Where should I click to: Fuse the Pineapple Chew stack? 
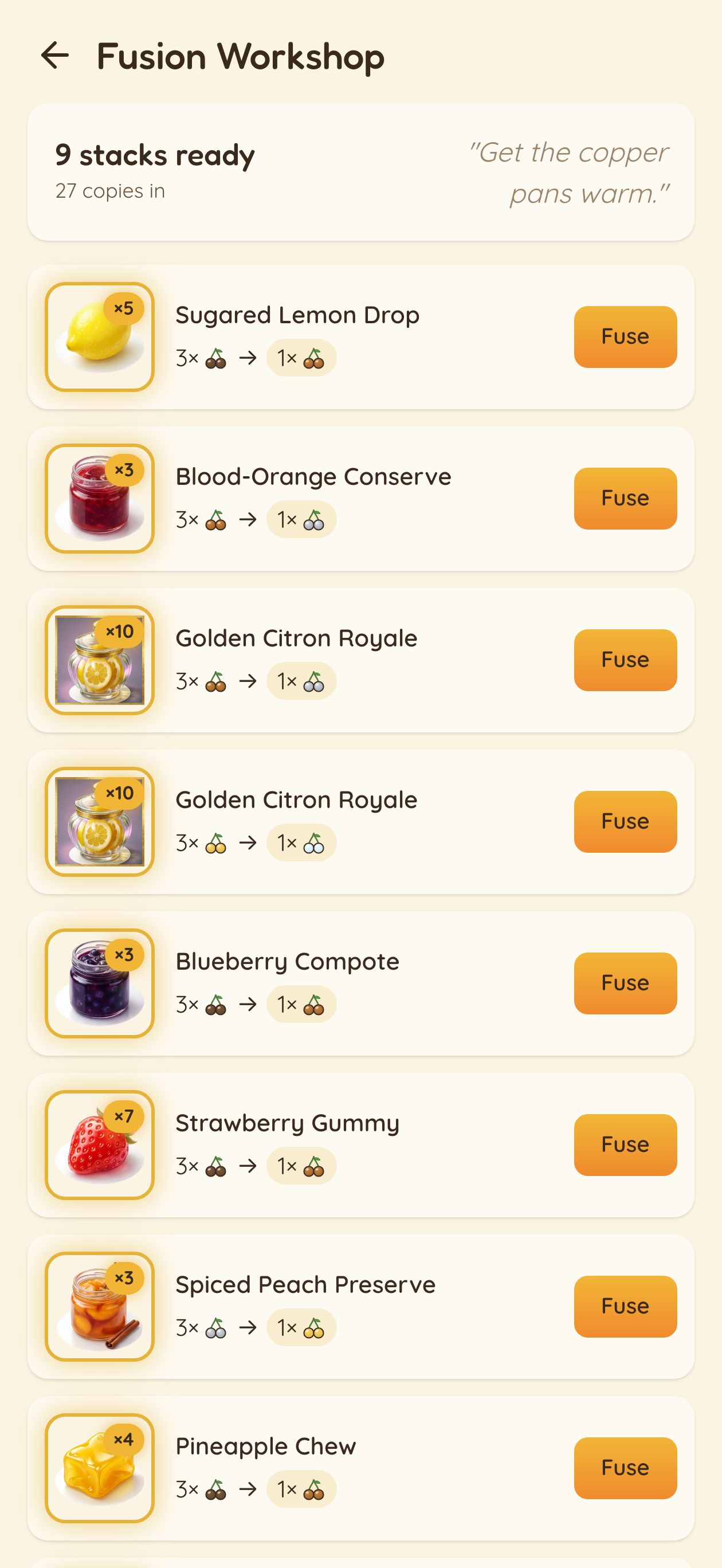tap(625, 1467)
